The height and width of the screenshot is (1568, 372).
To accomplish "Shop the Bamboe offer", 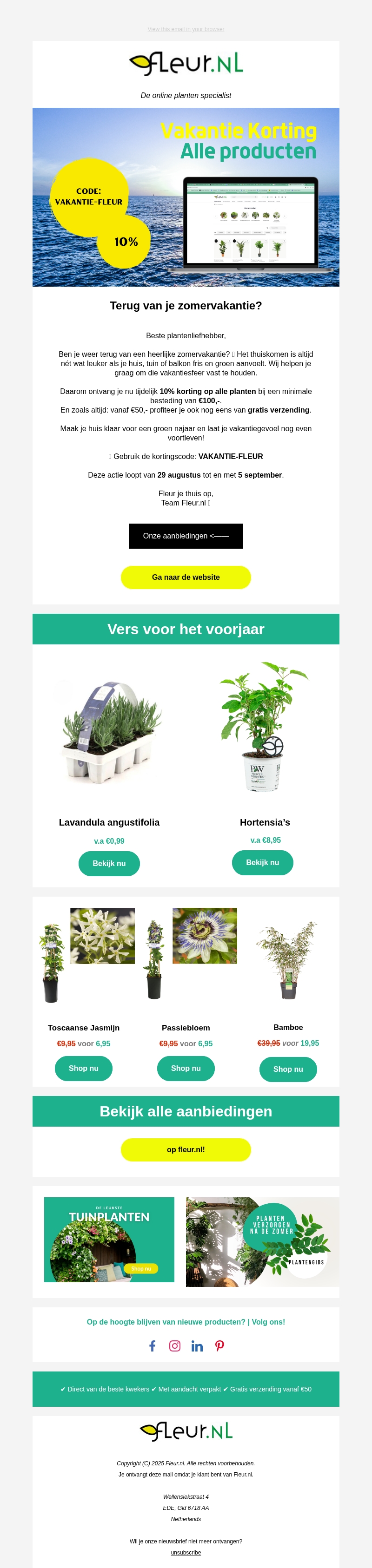I will (x=288, y=1069).
